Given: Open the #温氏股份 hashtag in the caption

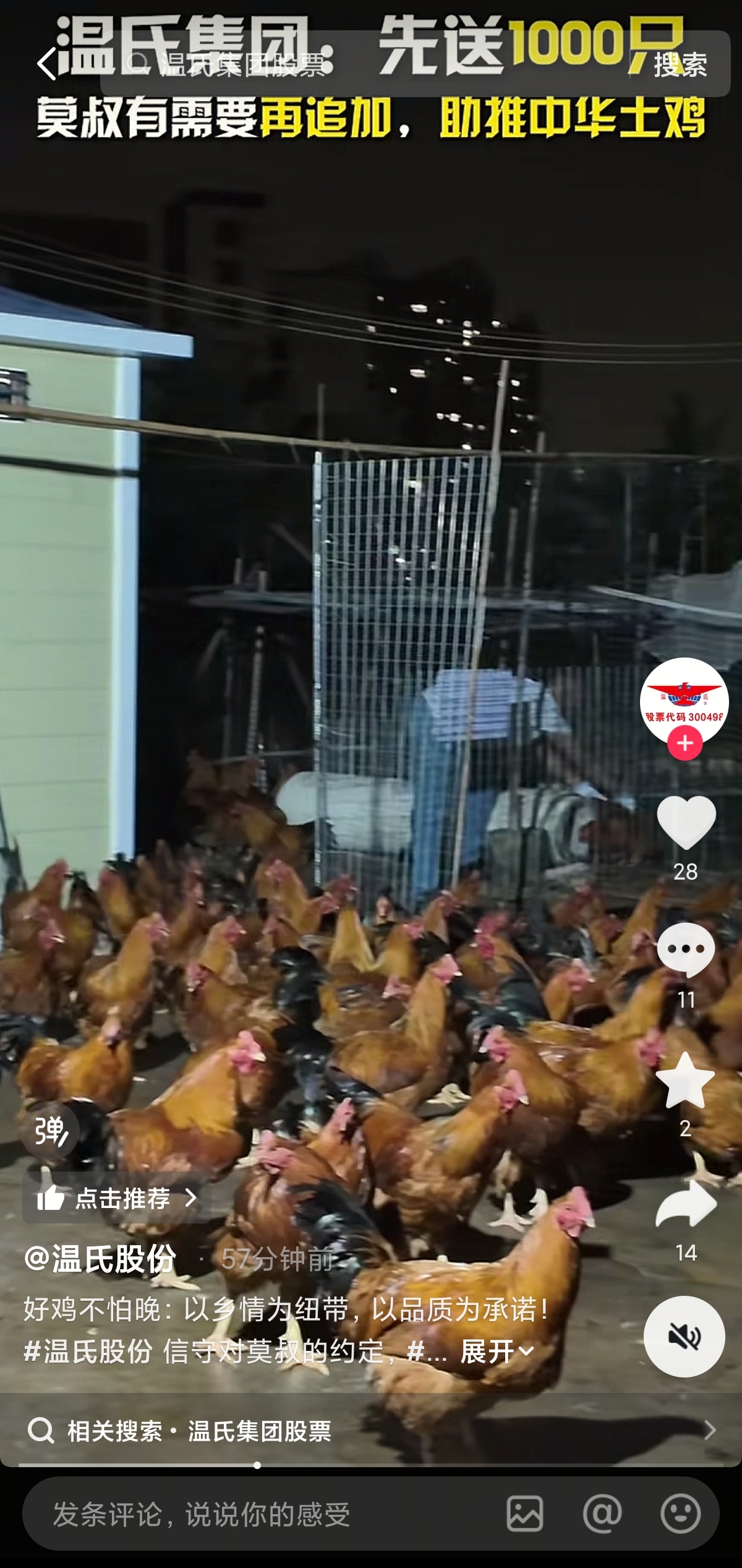Looking at the screenshot, I should click(x=88, y=1352).
